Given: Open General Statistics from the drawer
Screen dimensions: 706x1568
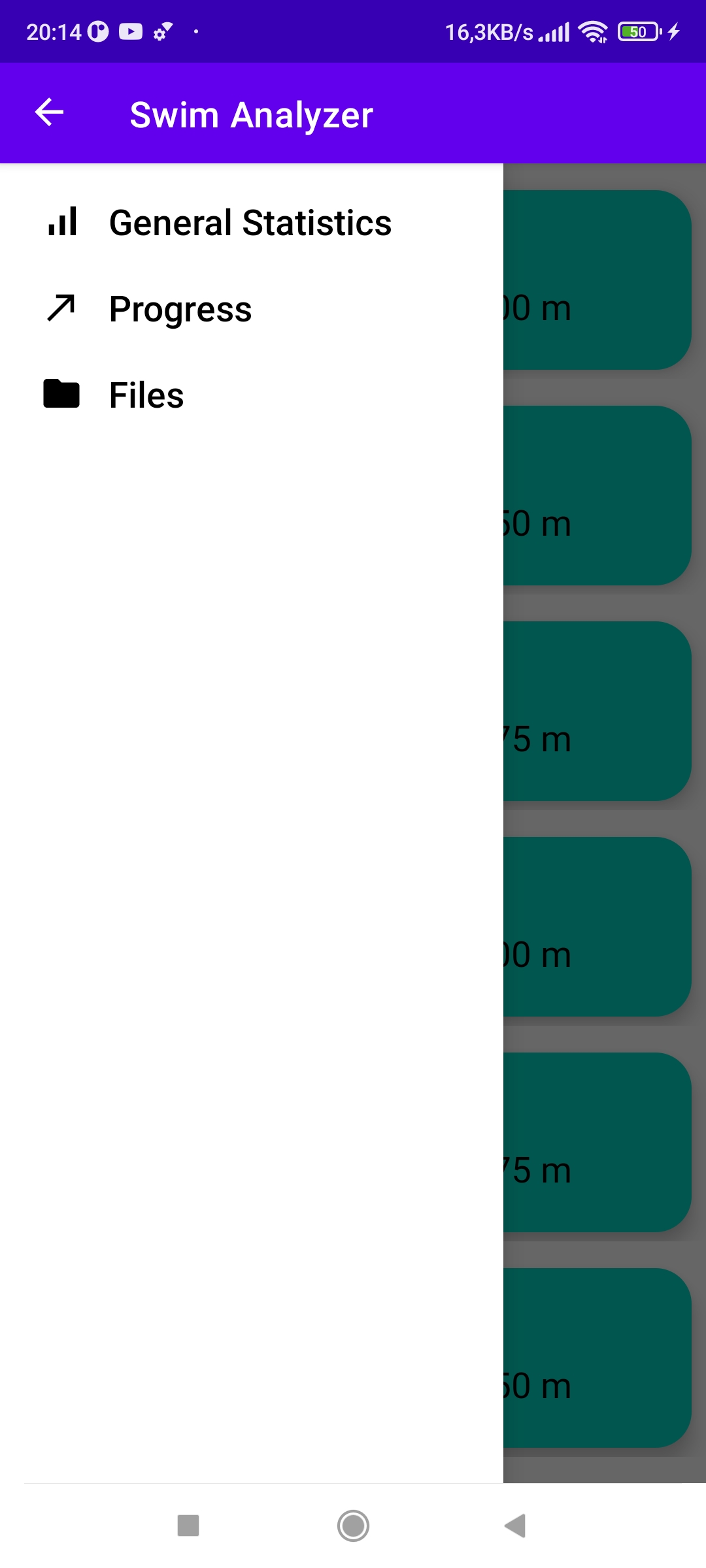Looking at the screenshot, I should pyautogui.click(x=250, y=223).
